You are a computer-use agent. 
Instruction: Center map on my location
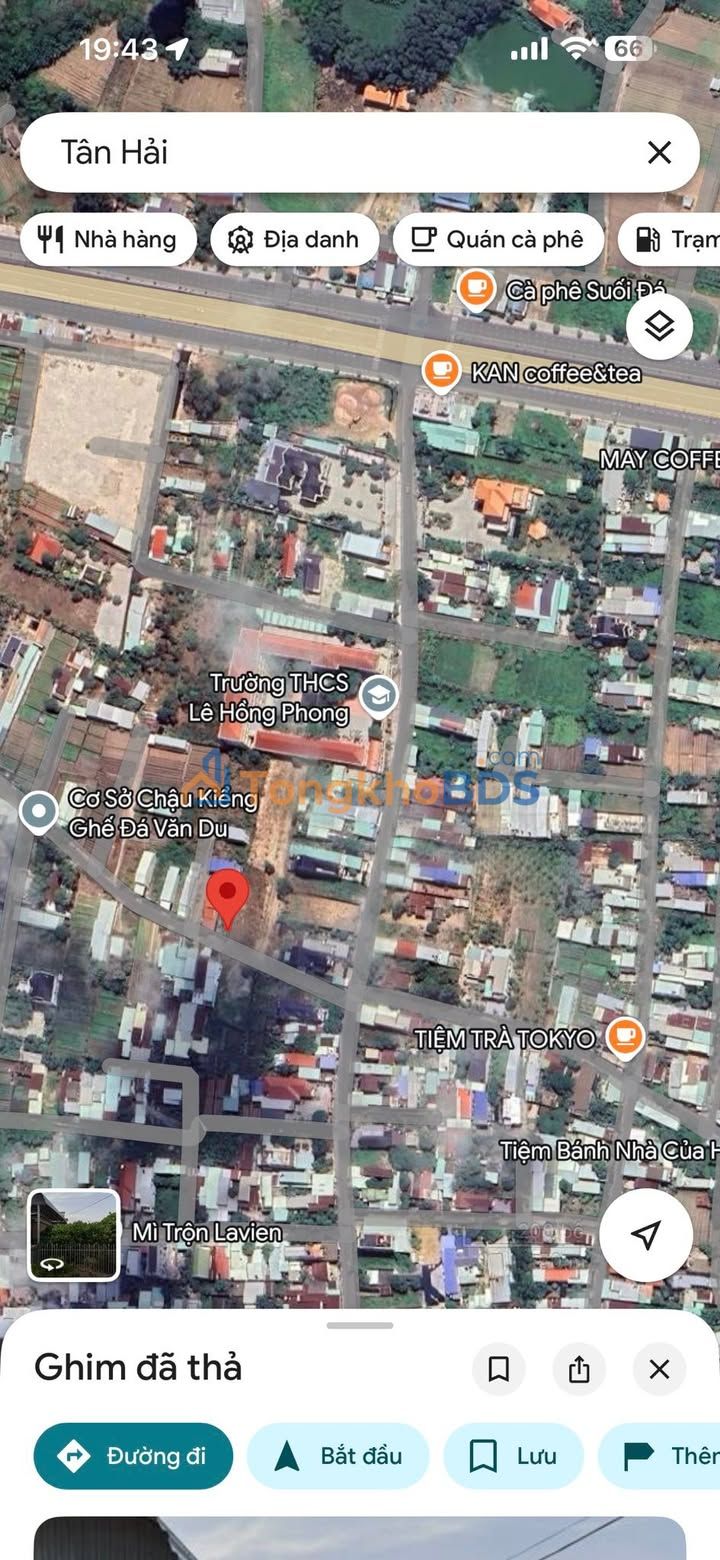(x=646, y=1235)
